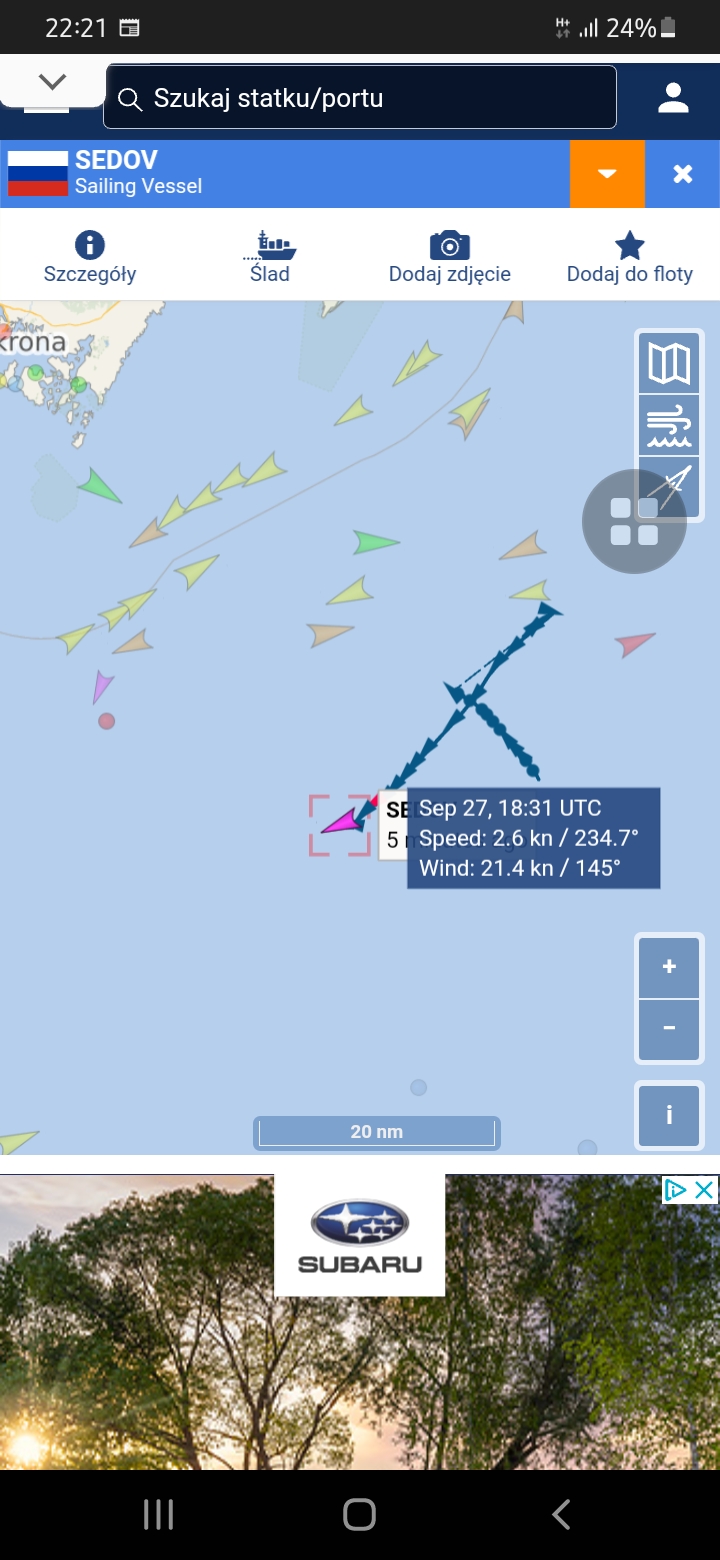The width and height of the screenshot is (720, 1560).
Task: Collapse the page with the top chevron
Action: coord(52,82)
